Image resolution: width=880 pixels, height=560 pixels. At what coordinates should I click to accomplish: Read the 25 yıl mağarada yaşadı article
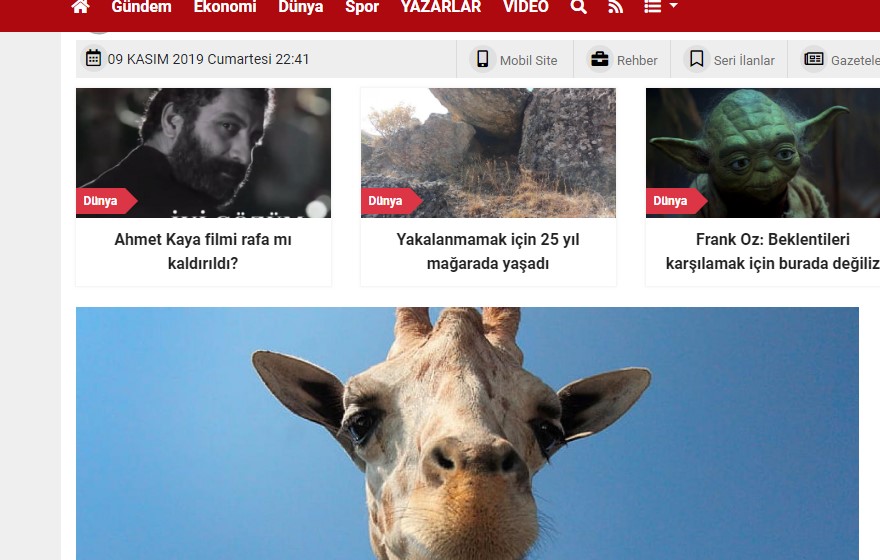coord(488,252)
